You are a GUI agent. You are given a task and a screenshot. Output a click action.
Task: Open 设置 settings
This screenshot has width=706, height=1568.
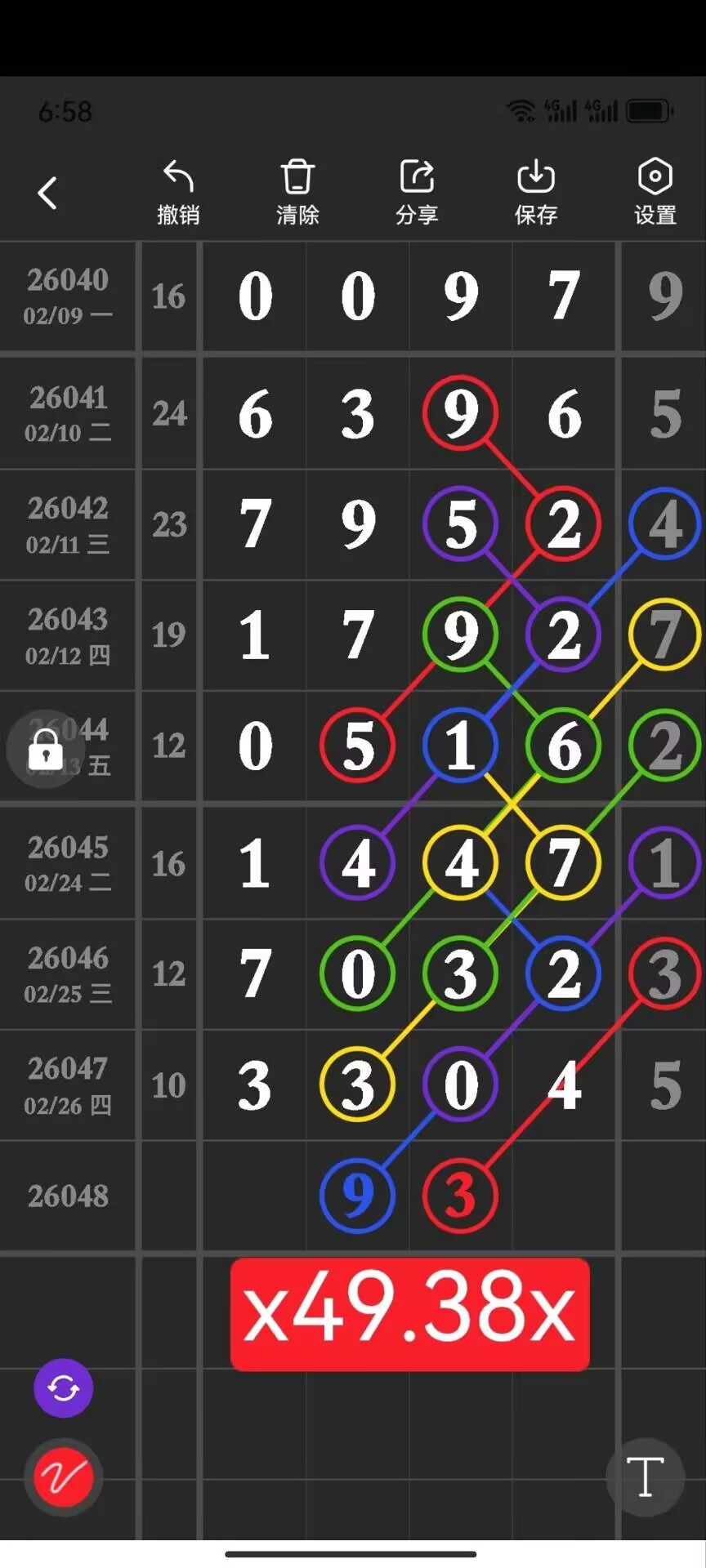[655, 193]
